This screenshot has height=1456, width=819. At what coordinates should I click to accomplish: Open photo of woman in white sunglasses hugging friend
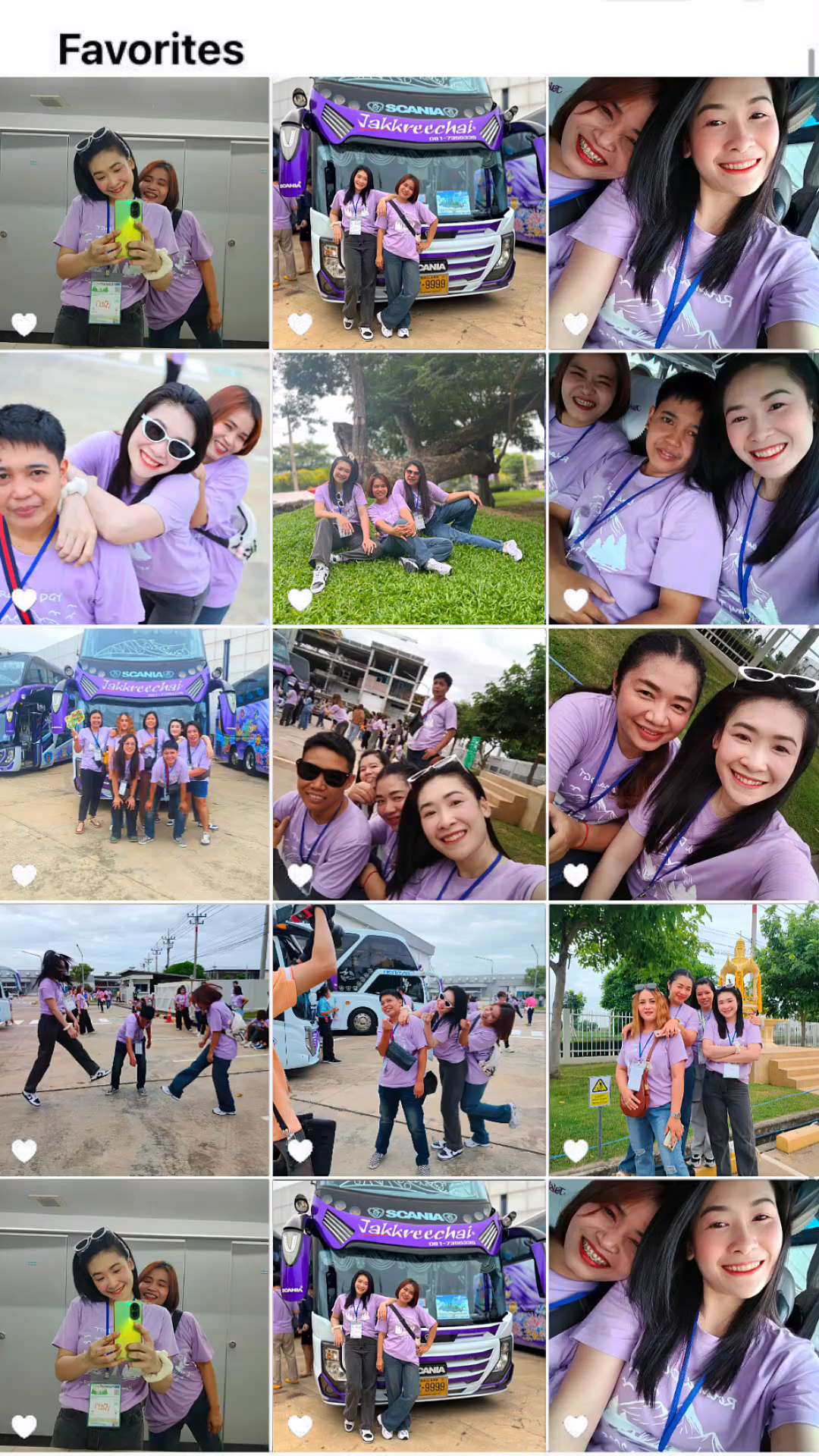134,488
